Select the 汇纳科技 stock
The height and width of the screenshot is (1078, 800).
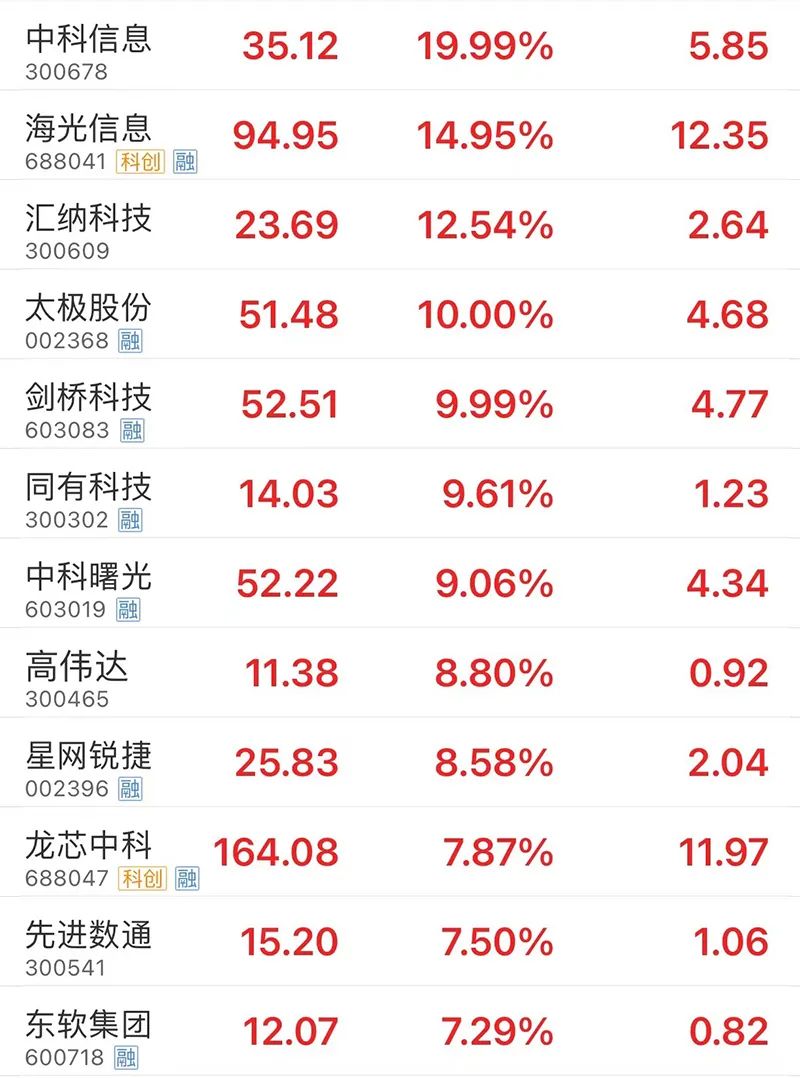(88, 218)
